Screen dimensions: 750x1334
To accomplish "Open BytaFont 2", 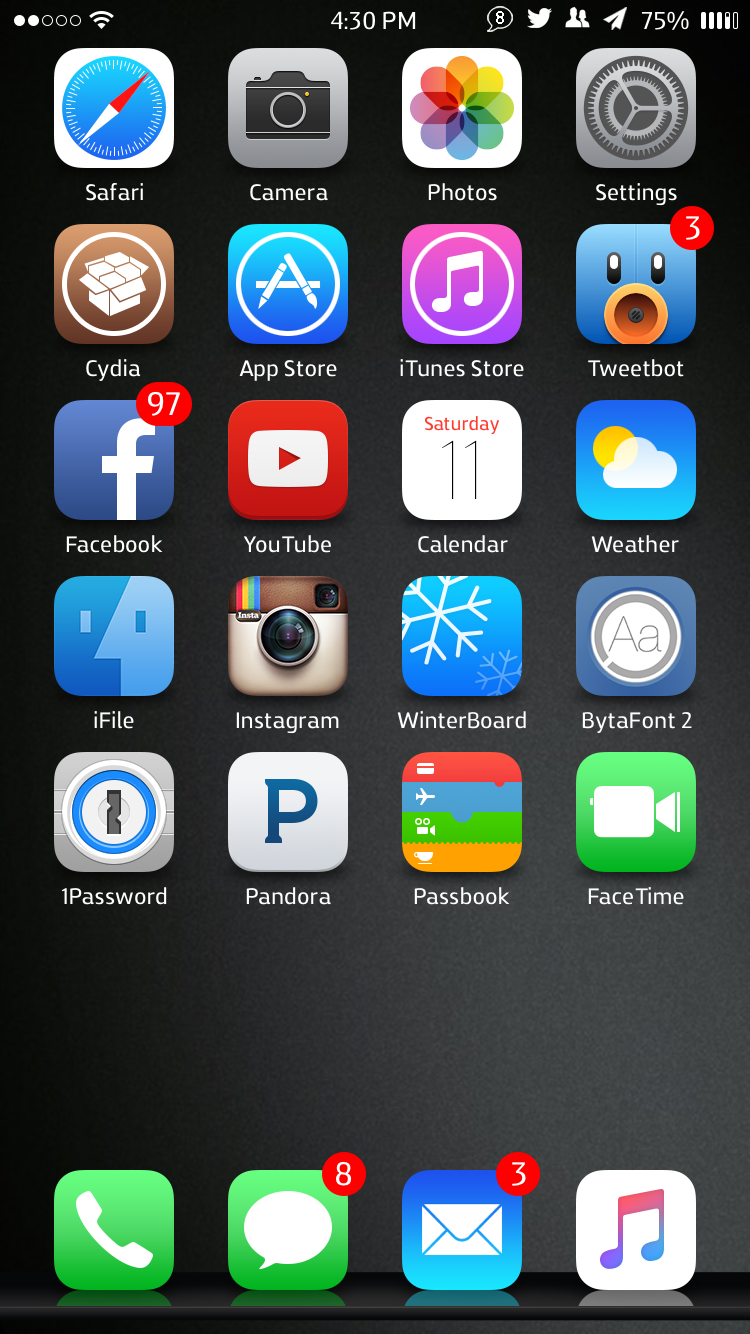I will click(636, 636).
